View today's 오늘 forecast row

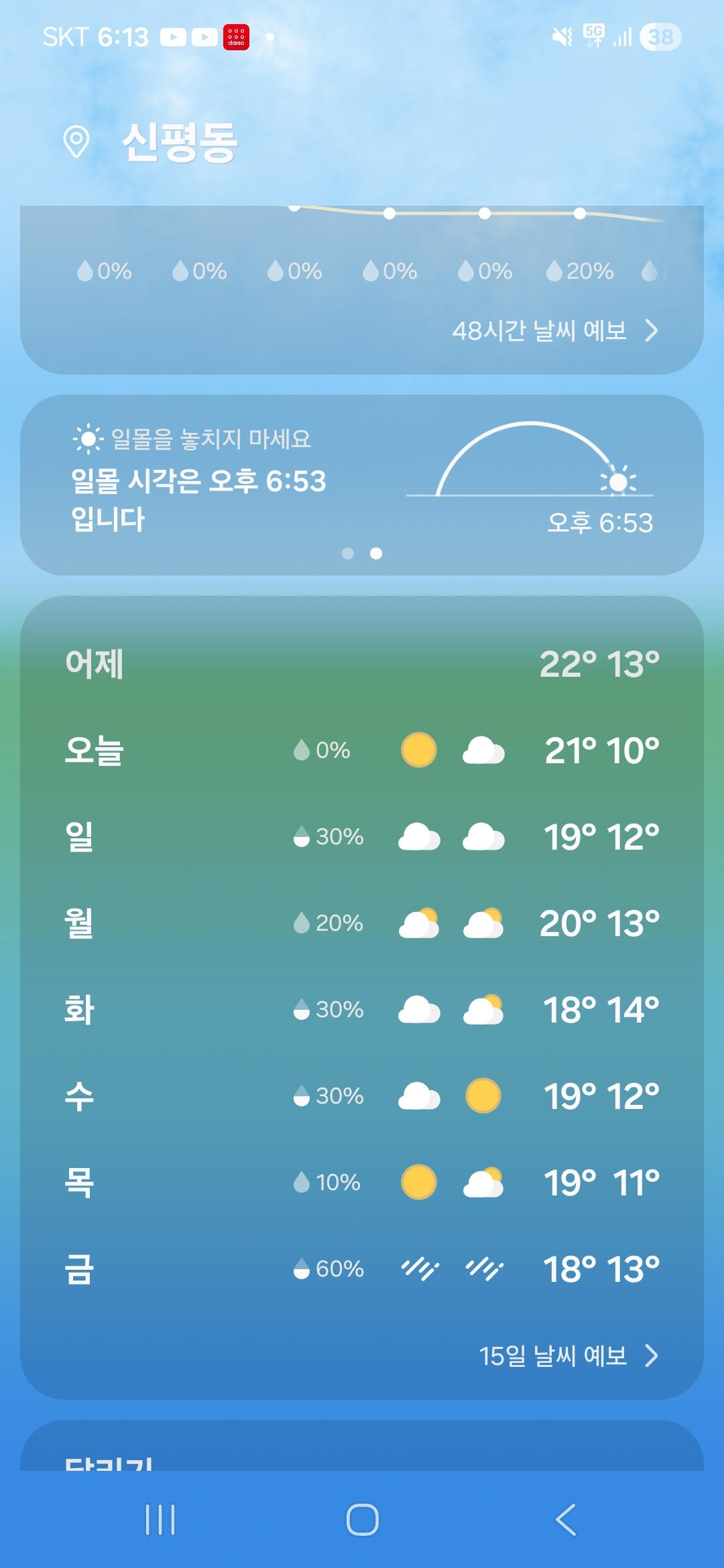pos(362,750)
